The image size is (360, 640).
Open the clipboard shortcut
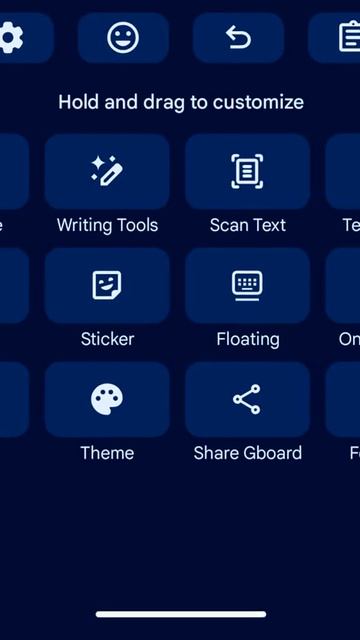click(336, 38)
